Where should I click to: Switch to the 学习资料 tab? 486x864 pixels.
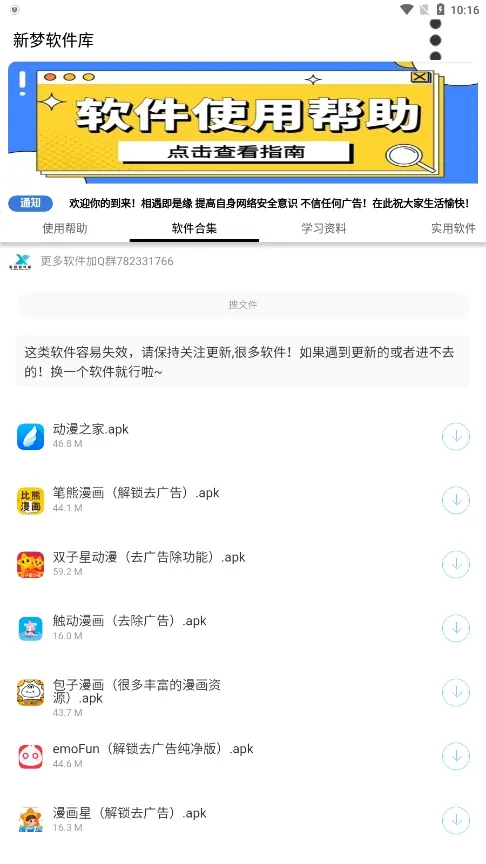point(324,228)
